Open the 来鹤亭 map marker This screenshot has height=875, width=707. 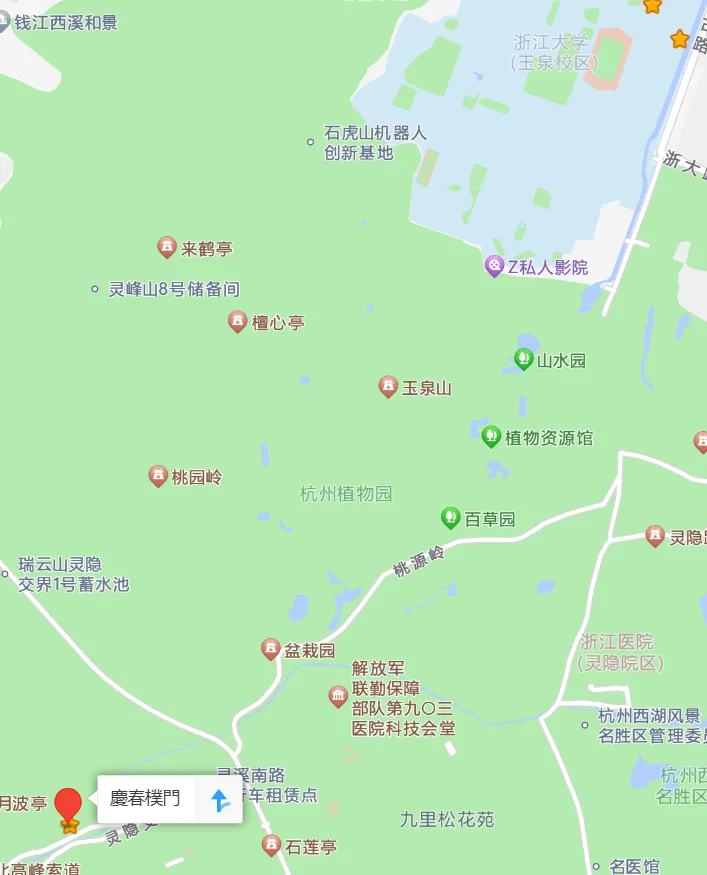167,247
